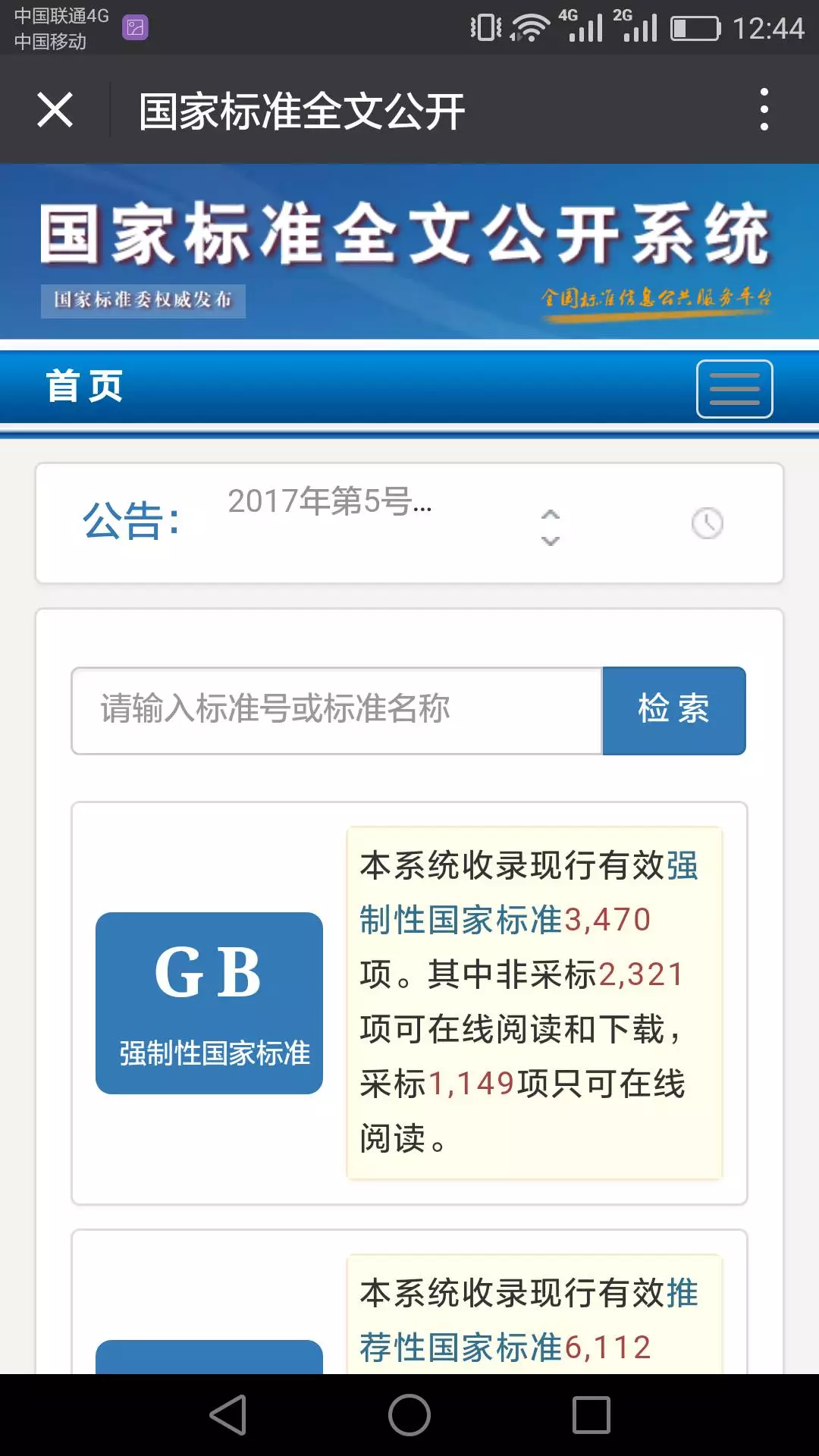Open the clock history icon

pyautogui.click(x=707, y=523)
